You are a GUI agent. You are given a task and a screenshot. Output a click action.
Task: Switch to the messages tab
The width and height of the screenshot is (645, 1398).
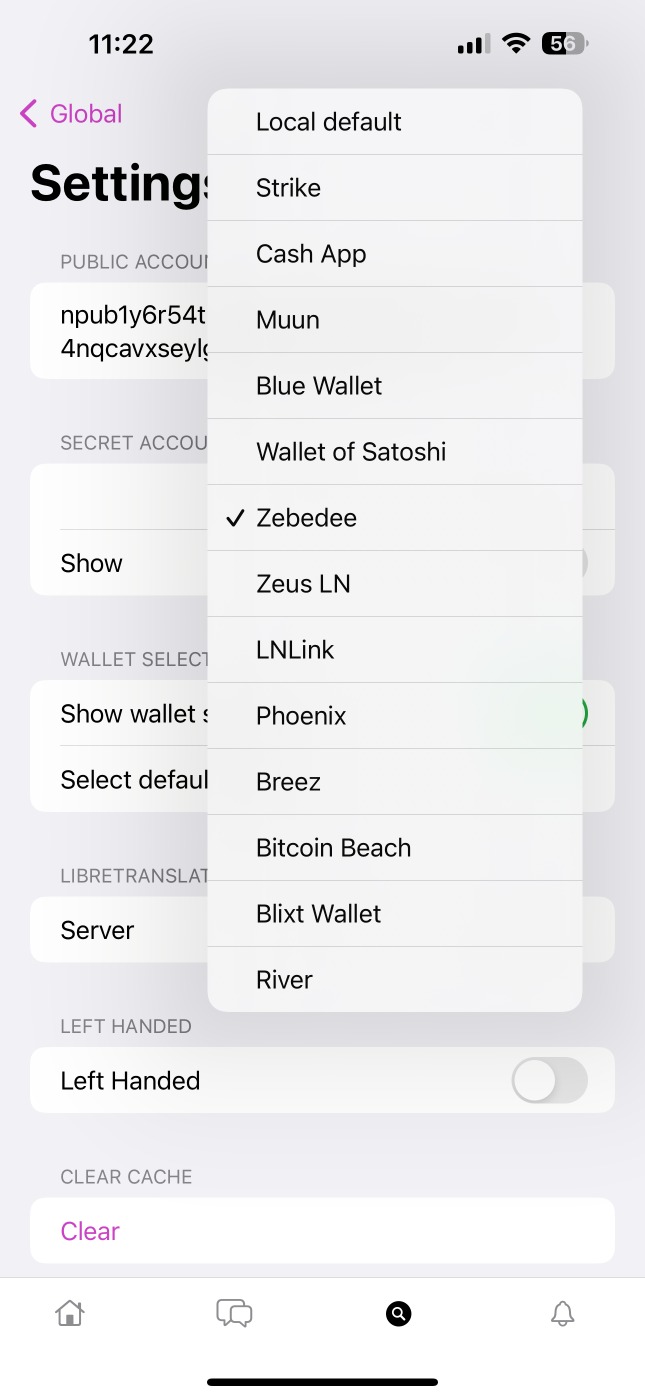pos(234,1313)
